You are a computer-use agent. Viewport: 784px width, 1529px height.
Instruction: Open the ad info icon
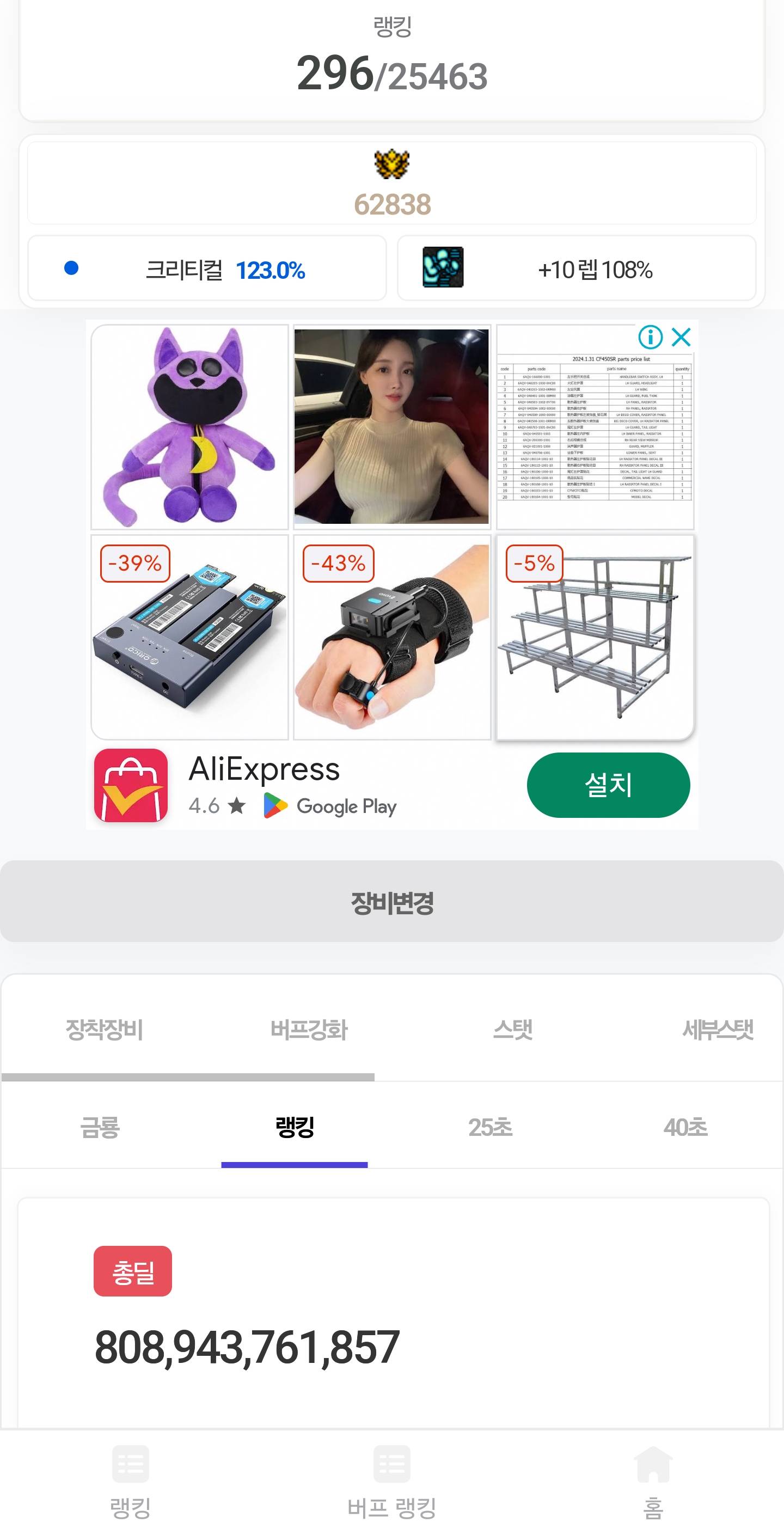pos(650,337)
